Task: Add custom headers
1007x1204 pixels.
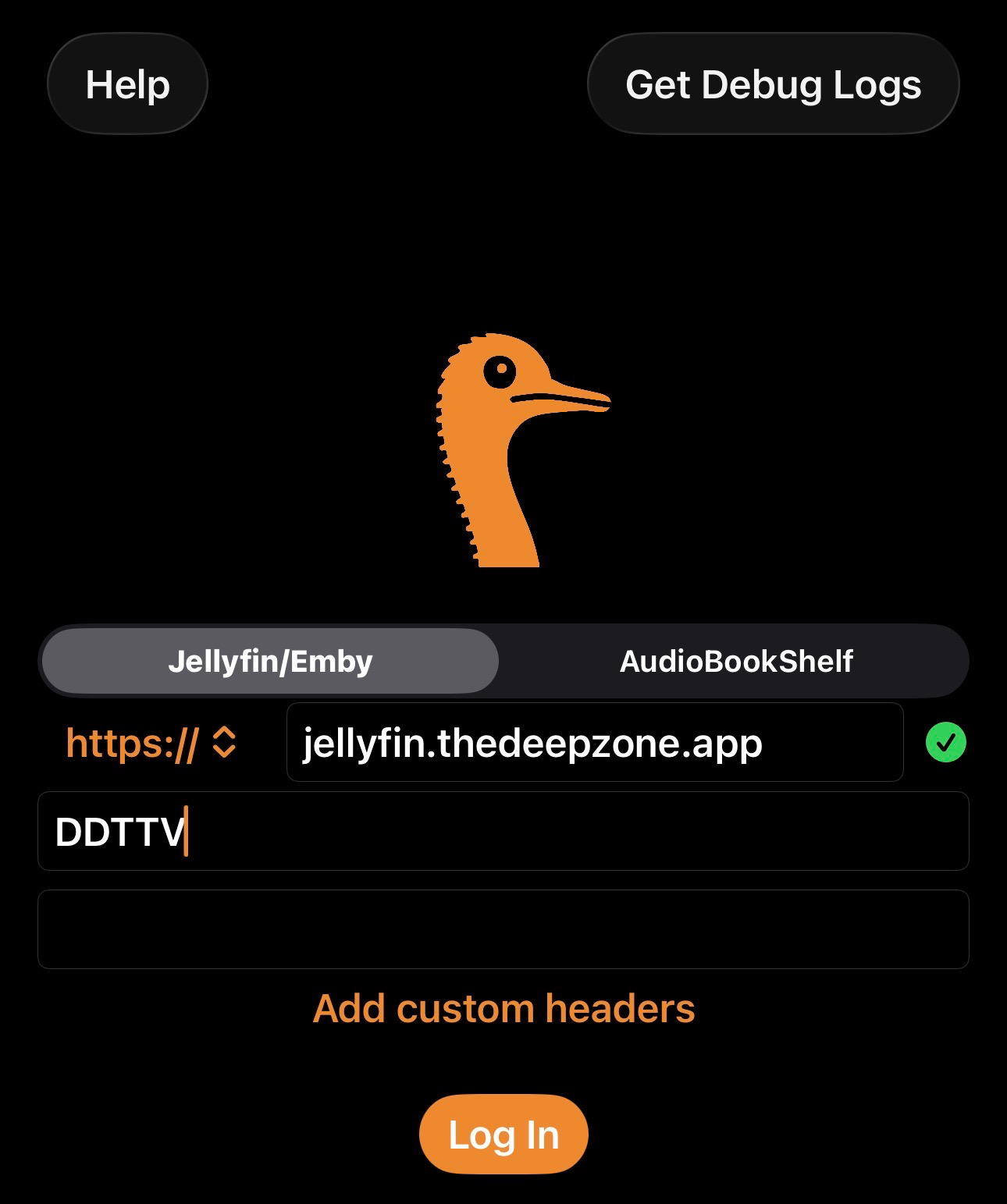Action: coord(503,1008)
